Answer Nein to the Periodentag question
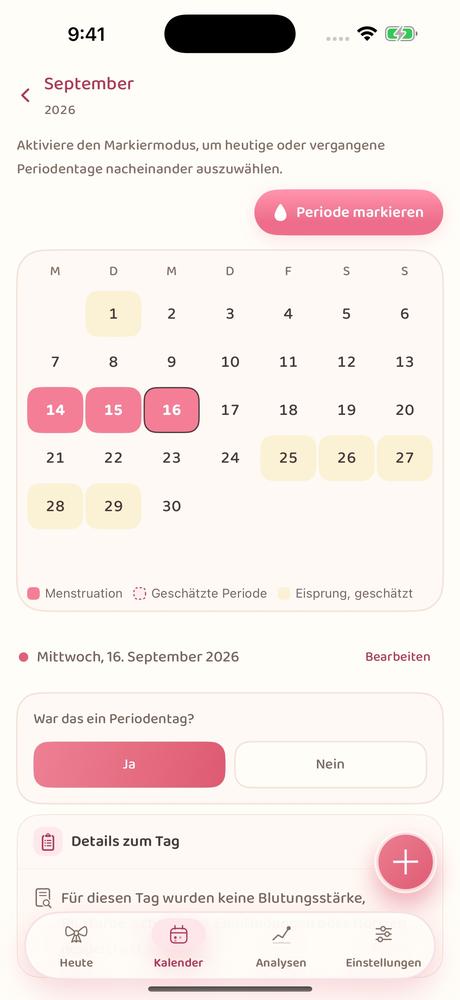This screenshot has width=460, height=1000. [330, 765]
